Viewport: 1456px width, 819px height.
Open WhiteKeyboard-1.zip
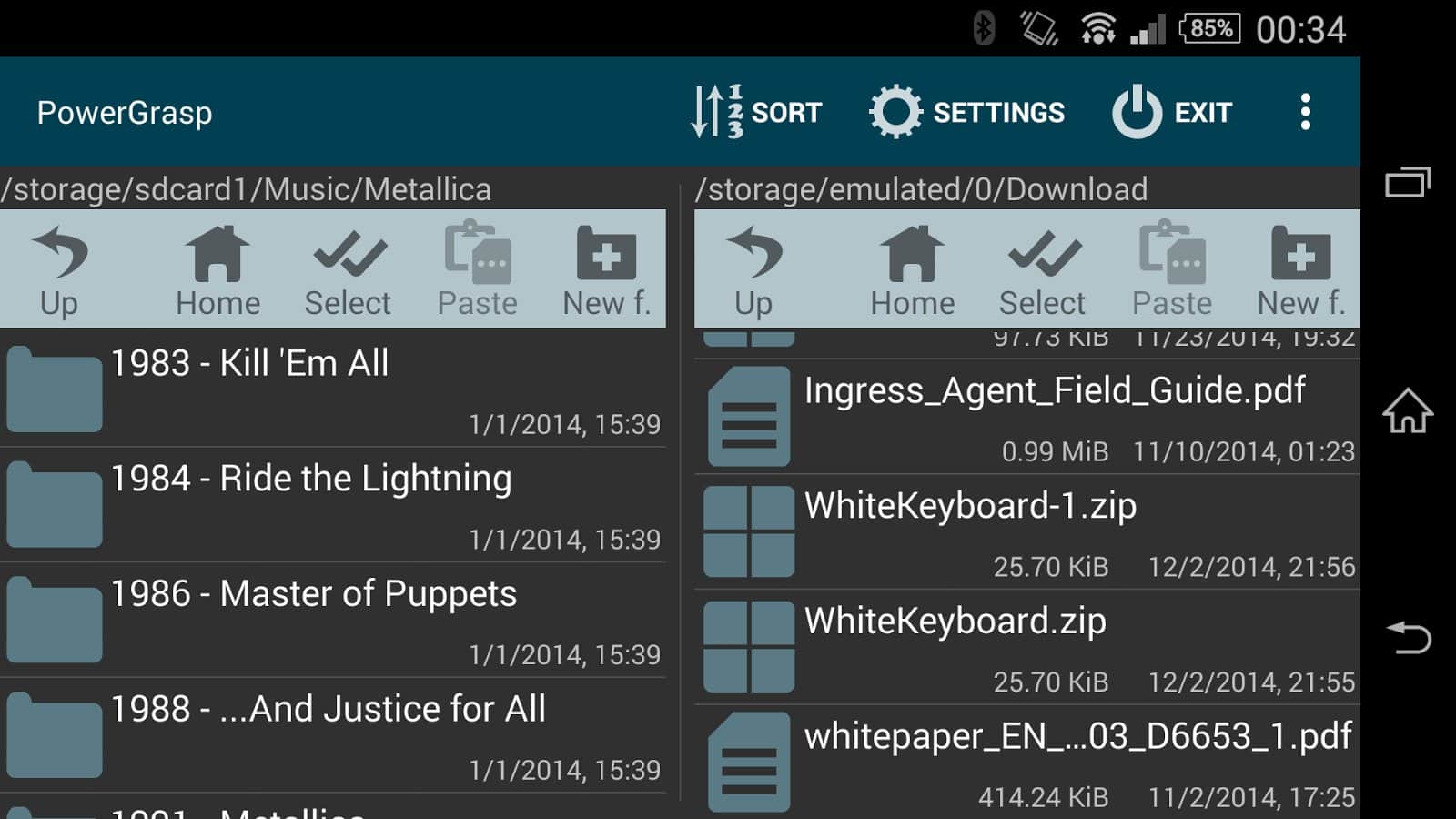coord(1026,532)
